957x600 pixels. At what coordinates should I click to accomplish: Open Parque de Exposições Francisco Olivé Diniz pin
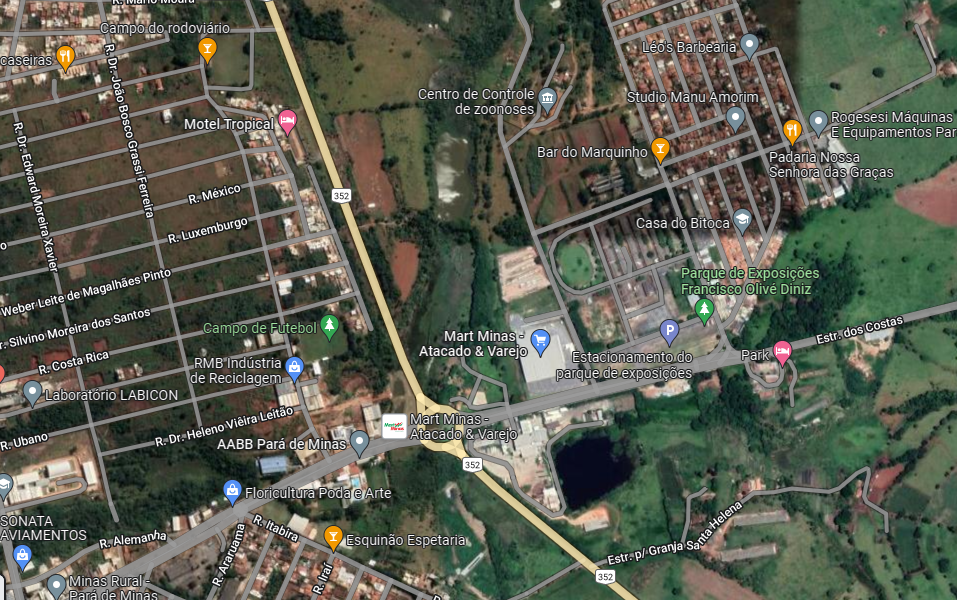point(704,310)
